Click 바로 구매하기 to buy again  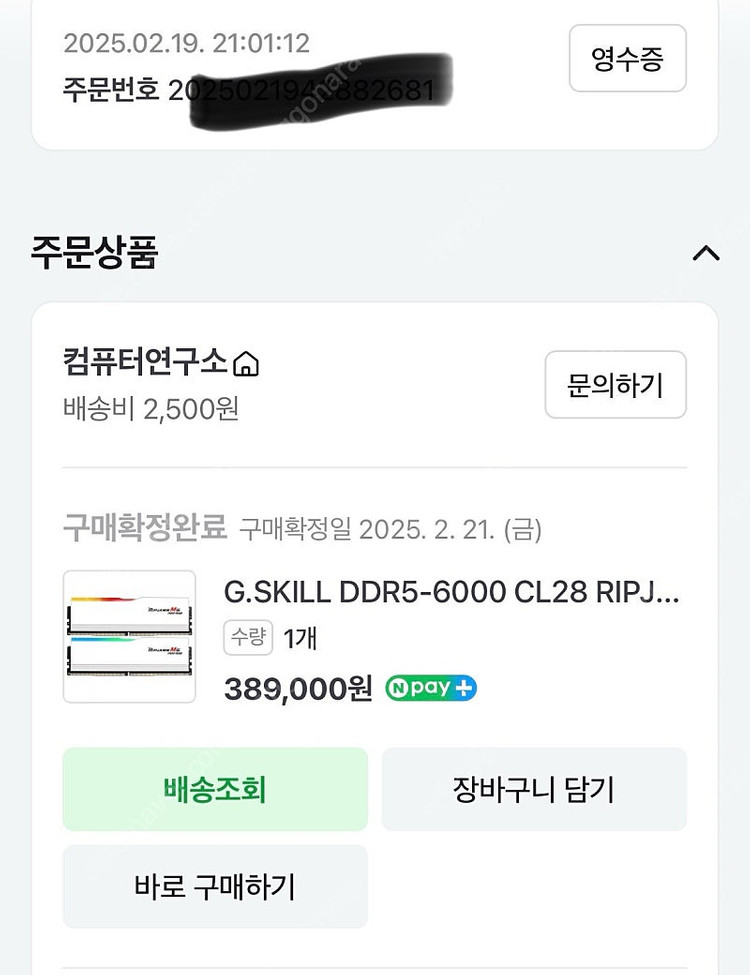[x=214, y=886]
